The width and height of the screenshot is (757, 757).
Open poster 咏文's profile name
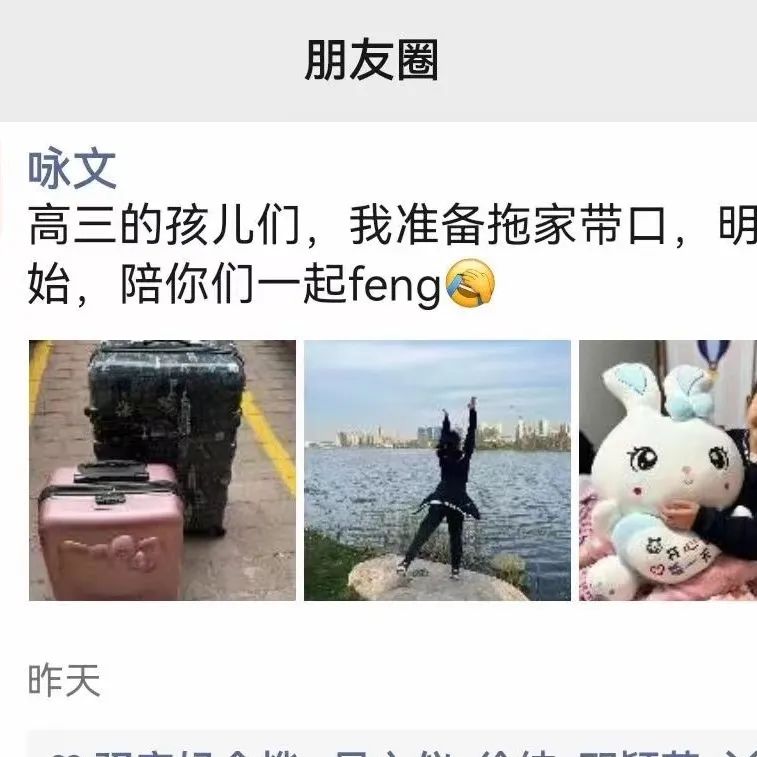point(72,169)
